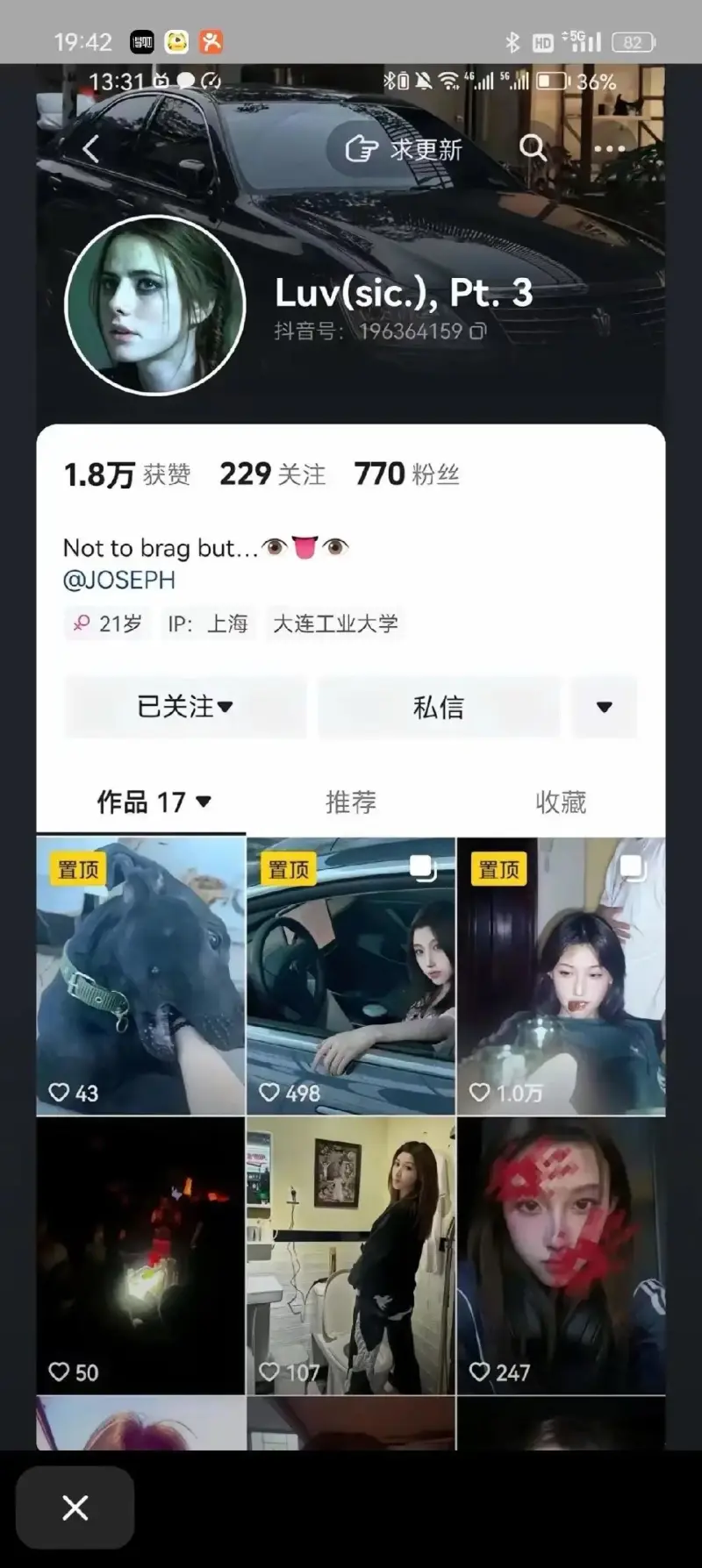702x1568 pixels.
Task: Open the pinned post with 1.0万 likes
Action: [561, 975]
